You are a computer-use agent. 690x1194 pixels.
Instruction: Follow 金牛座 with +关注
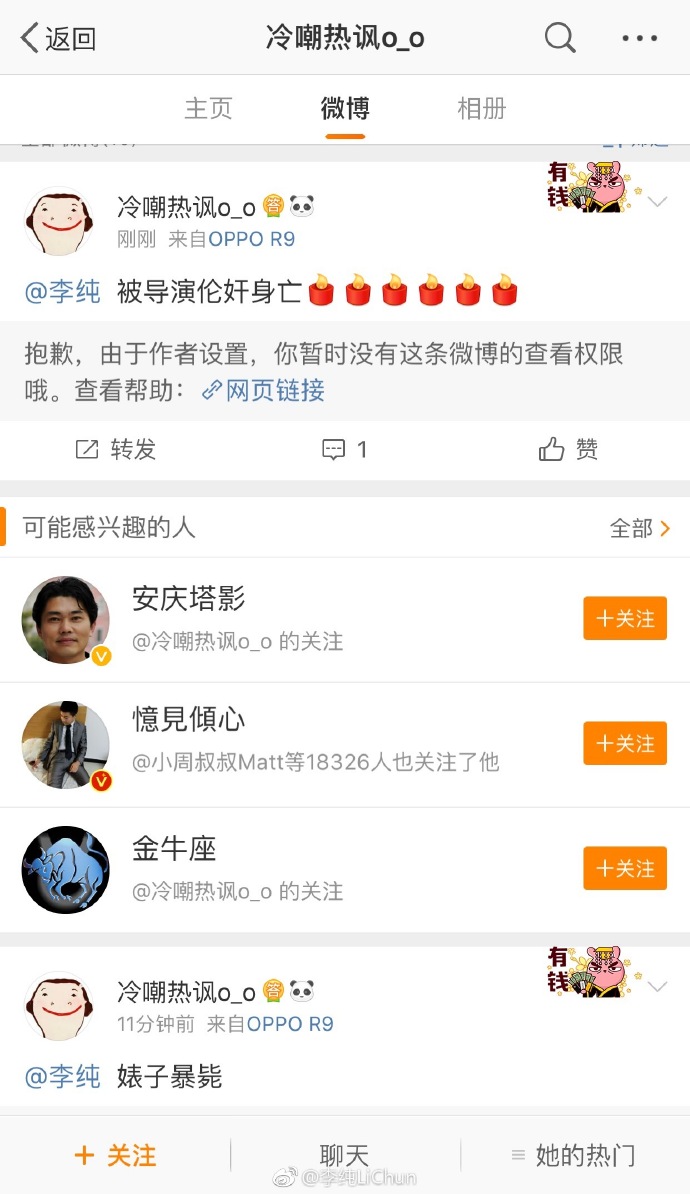point(625,869)
